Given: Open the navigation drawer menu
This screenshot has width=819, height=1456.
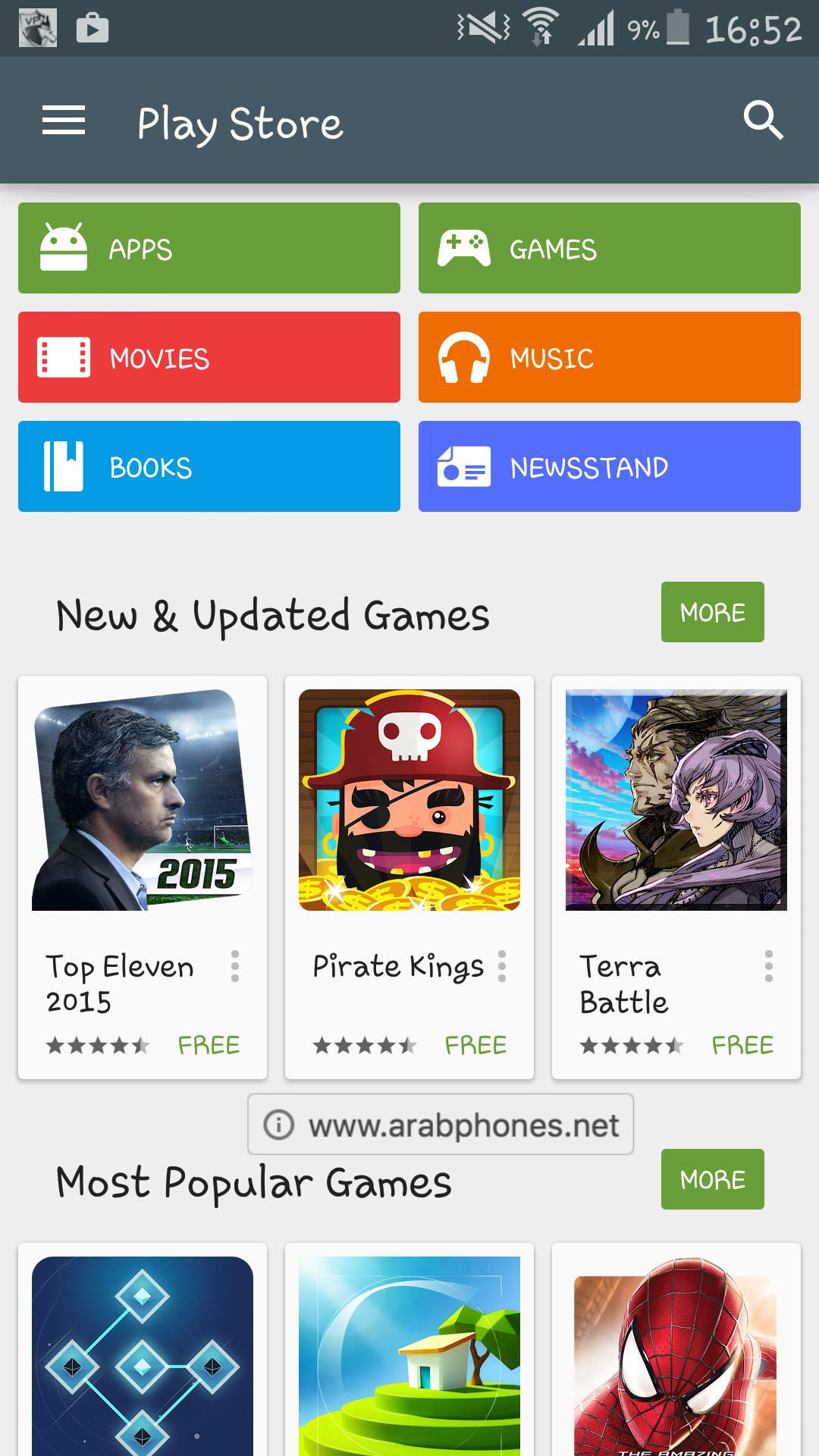Looking at the screenshot, I should pos(64,121).
